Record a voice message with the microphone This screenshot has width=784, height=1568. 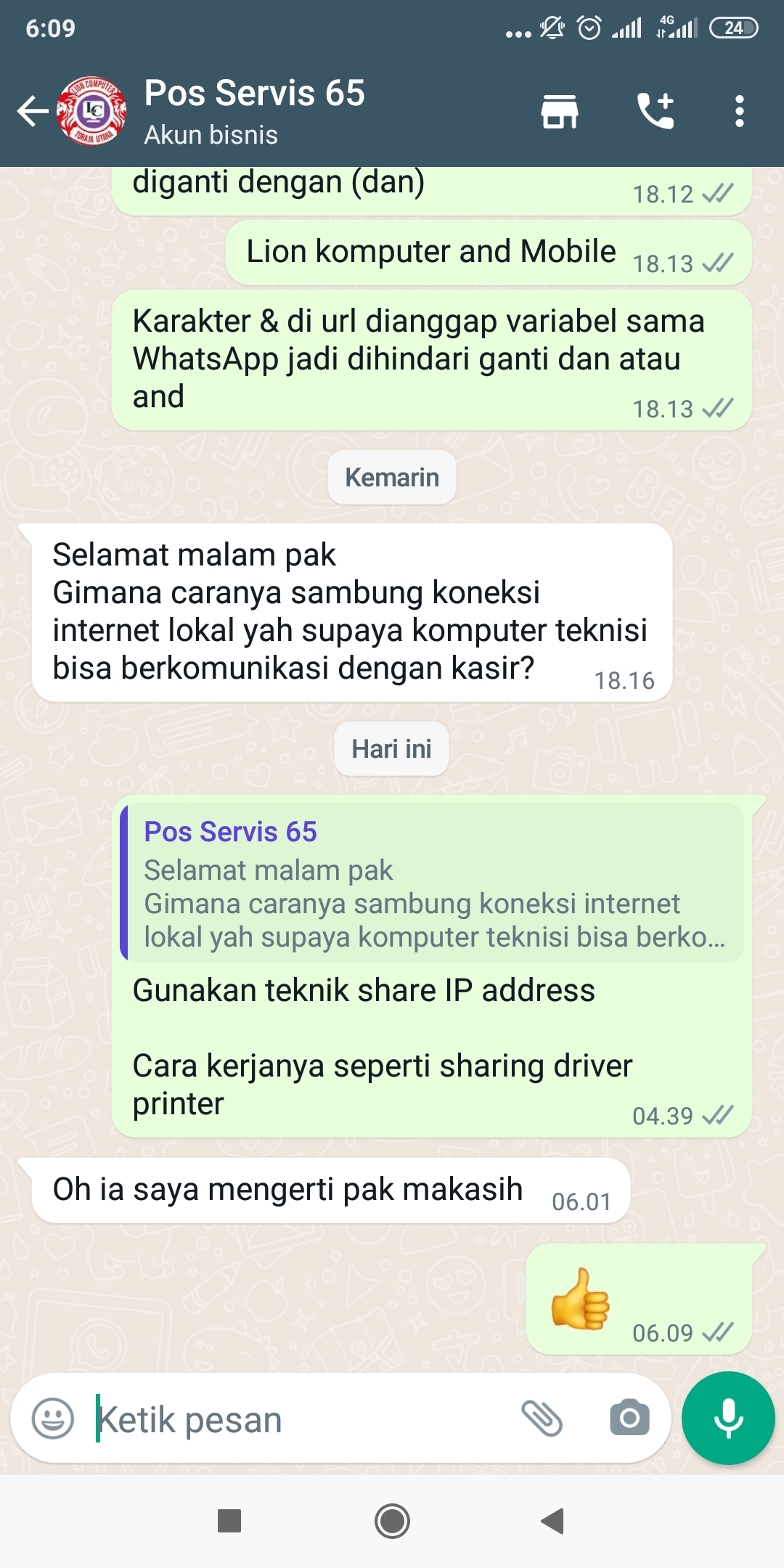click(728, 1418)
